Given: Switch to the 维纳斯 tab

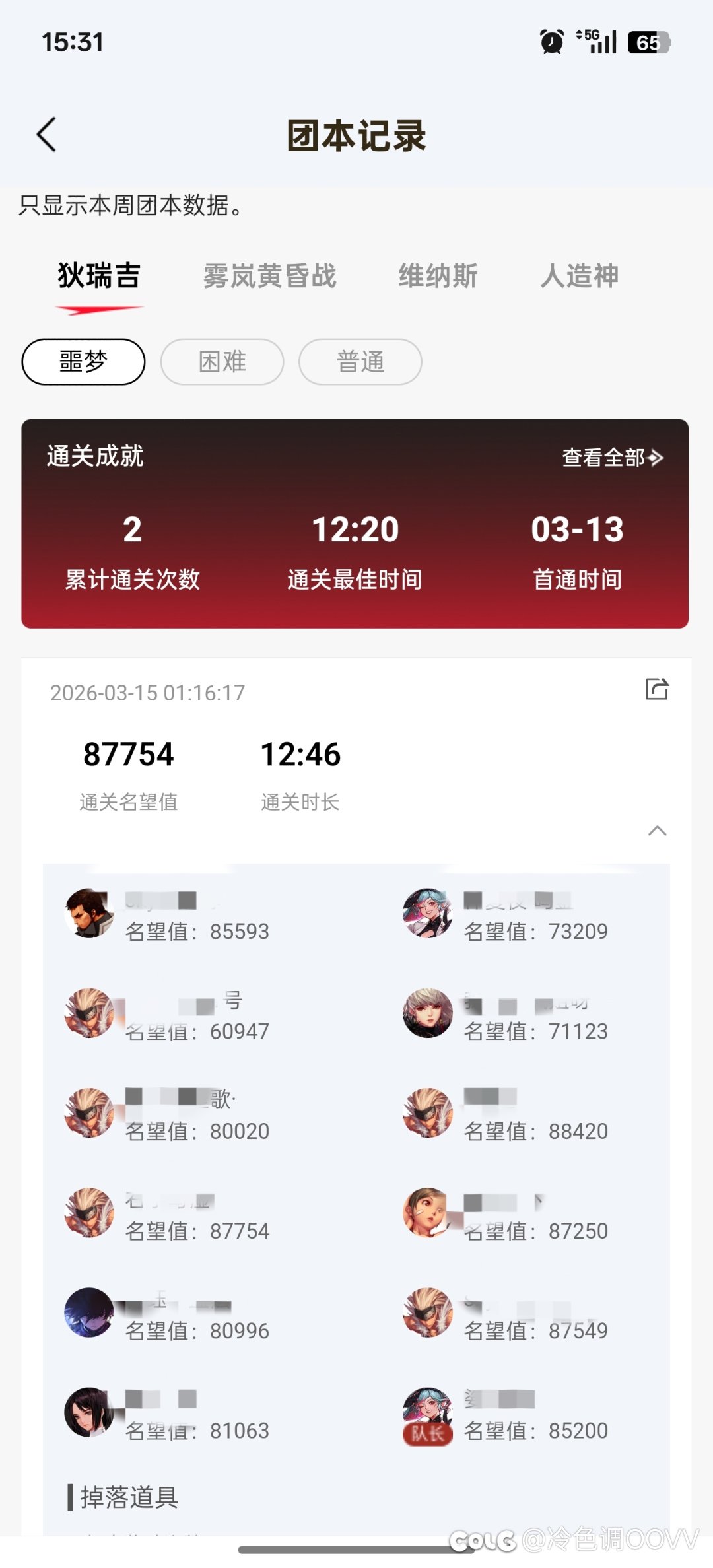Looking at the screenshot, I should (x=438, y=276).
